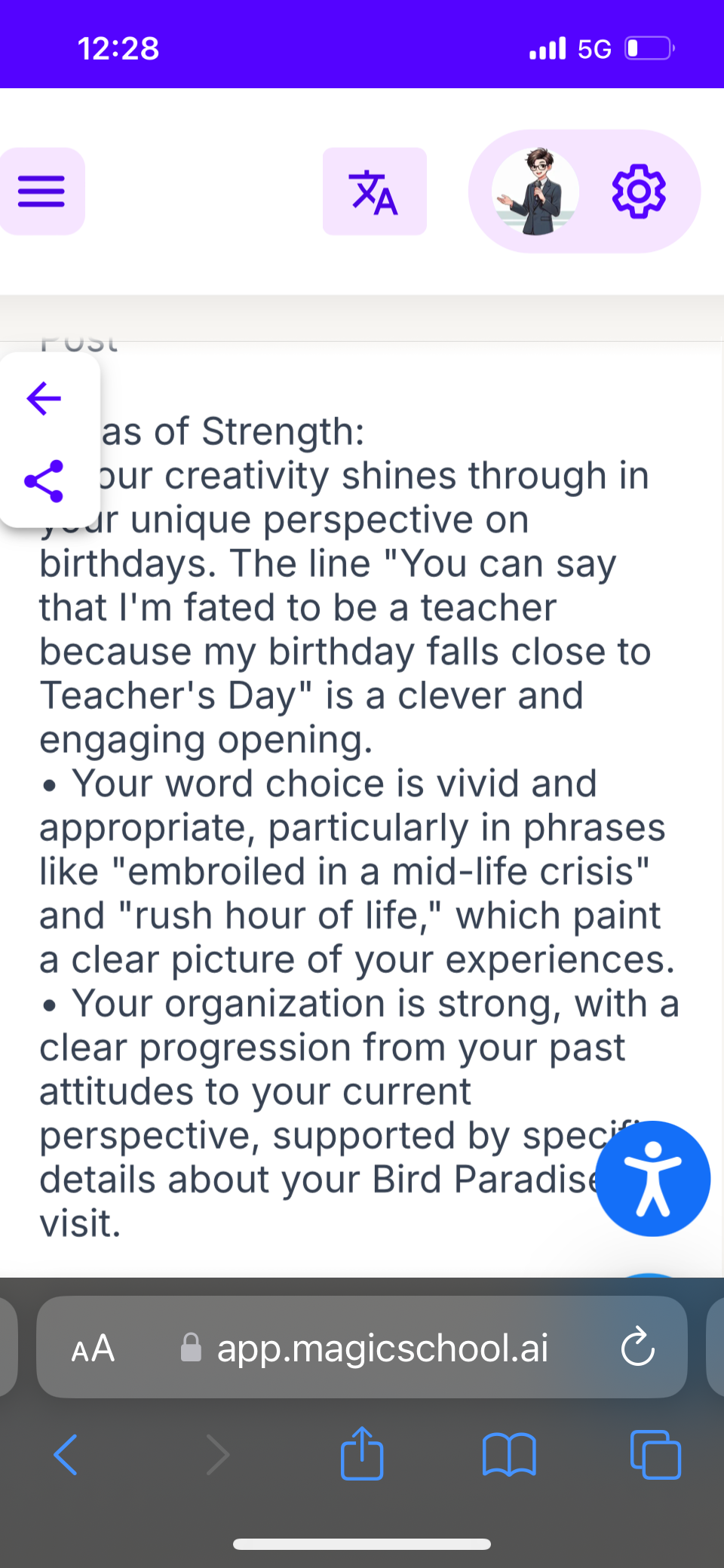The image size is (724, 1568).
Task: Open the hamburger side menu
Action: click(x=41, y=191)
